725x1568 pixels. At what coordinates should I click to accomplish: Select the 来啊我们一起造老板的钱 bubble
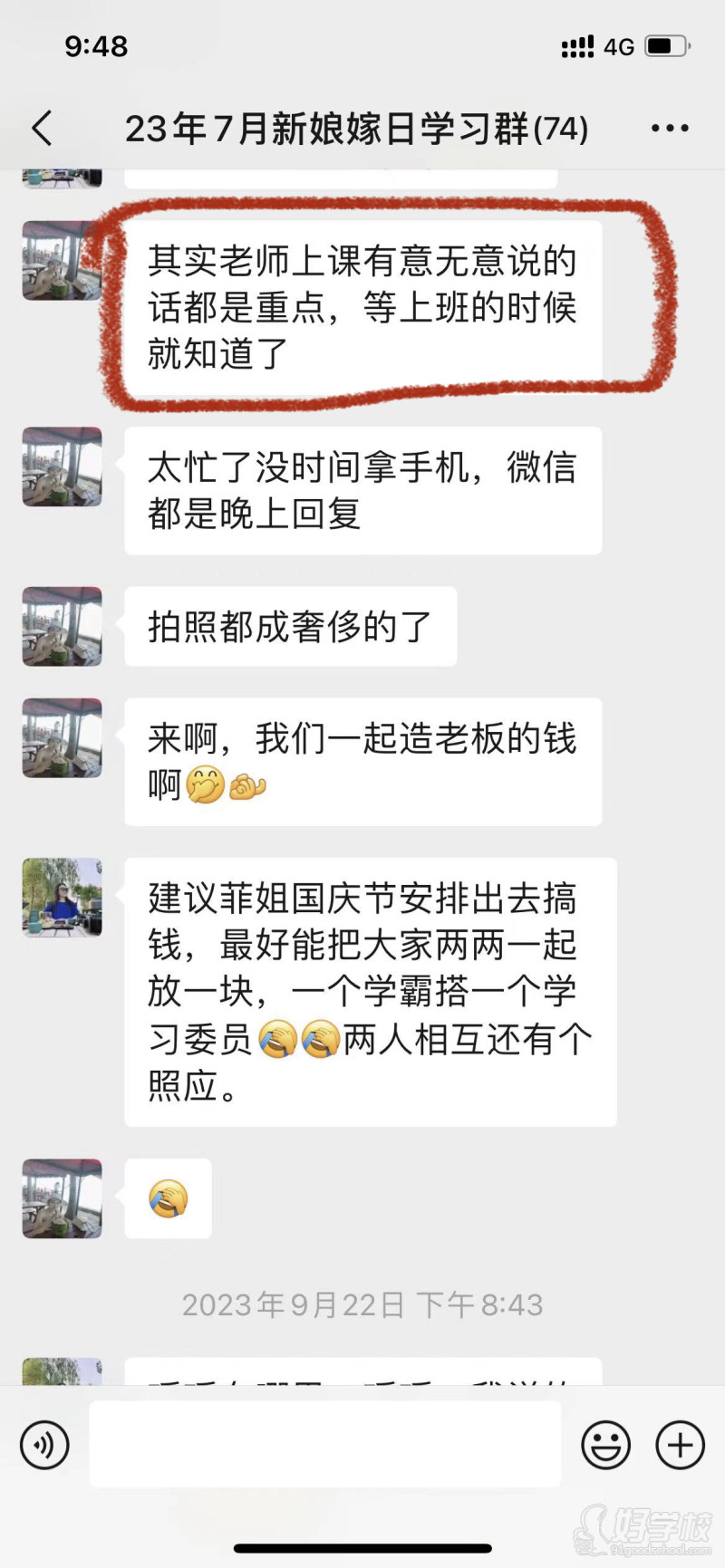[362, 761]
